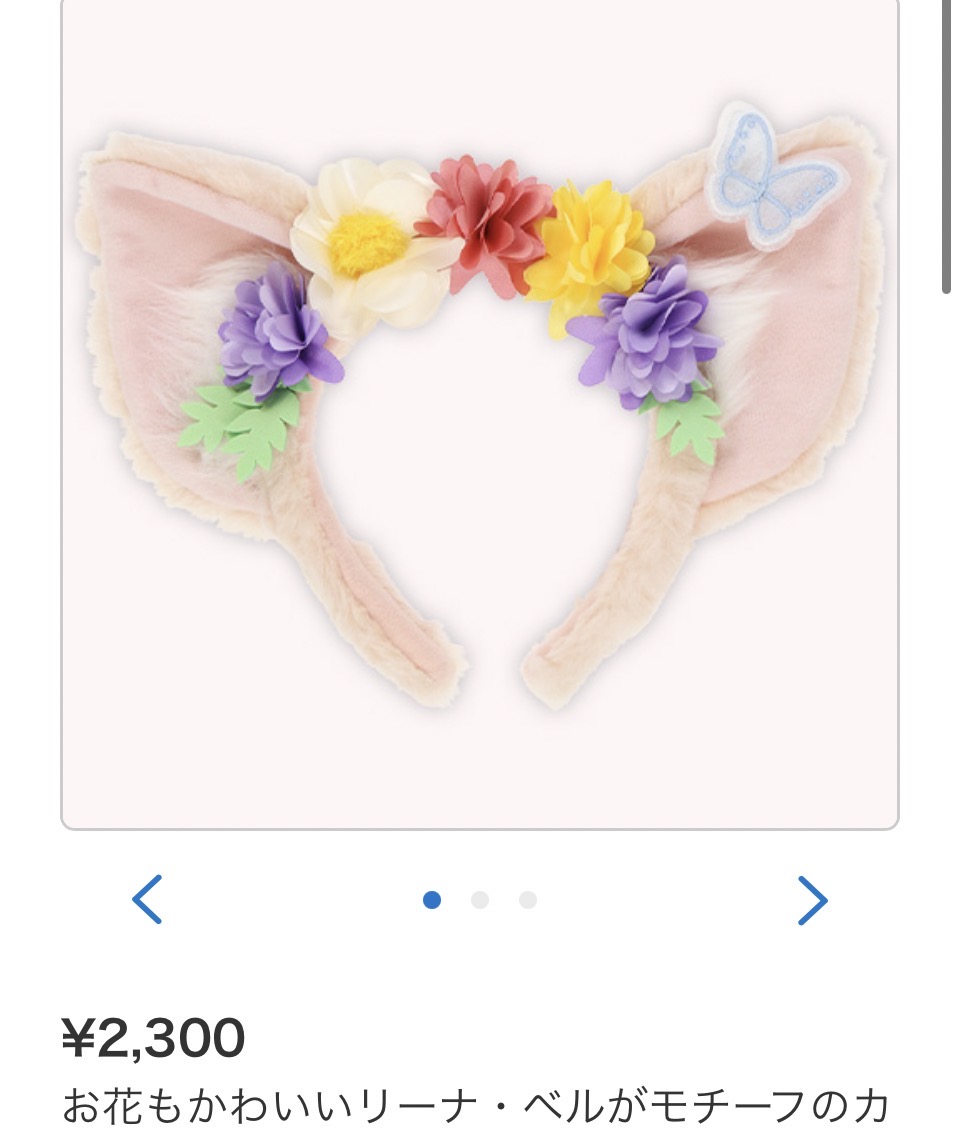Go to the previous product image
The image size is (960, 1128).
(x=147, y=899)
